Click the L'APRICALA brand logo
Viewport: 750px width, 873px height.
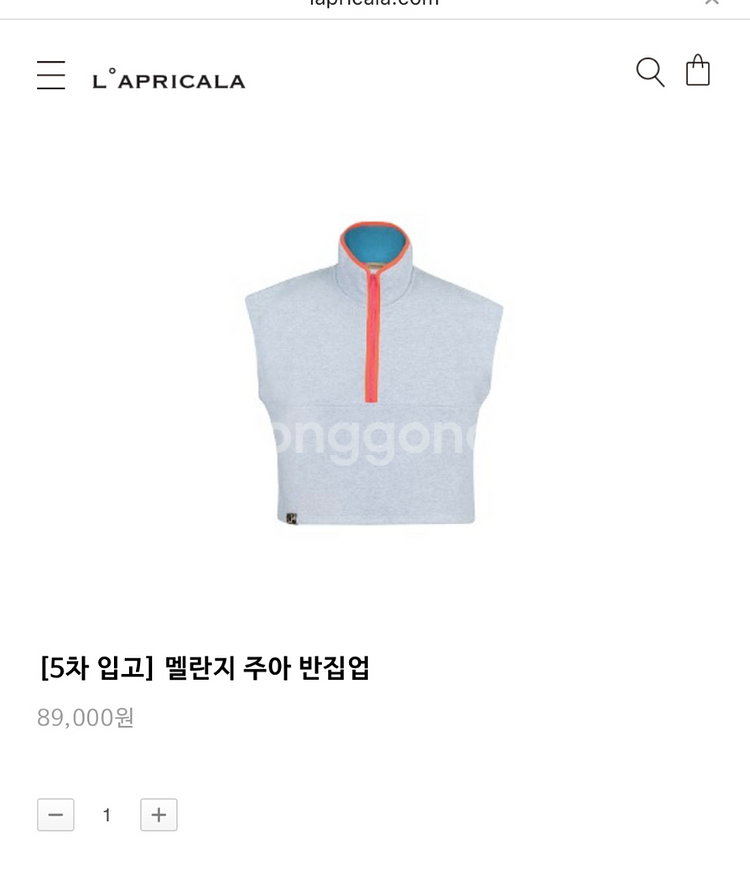[169, 79]
